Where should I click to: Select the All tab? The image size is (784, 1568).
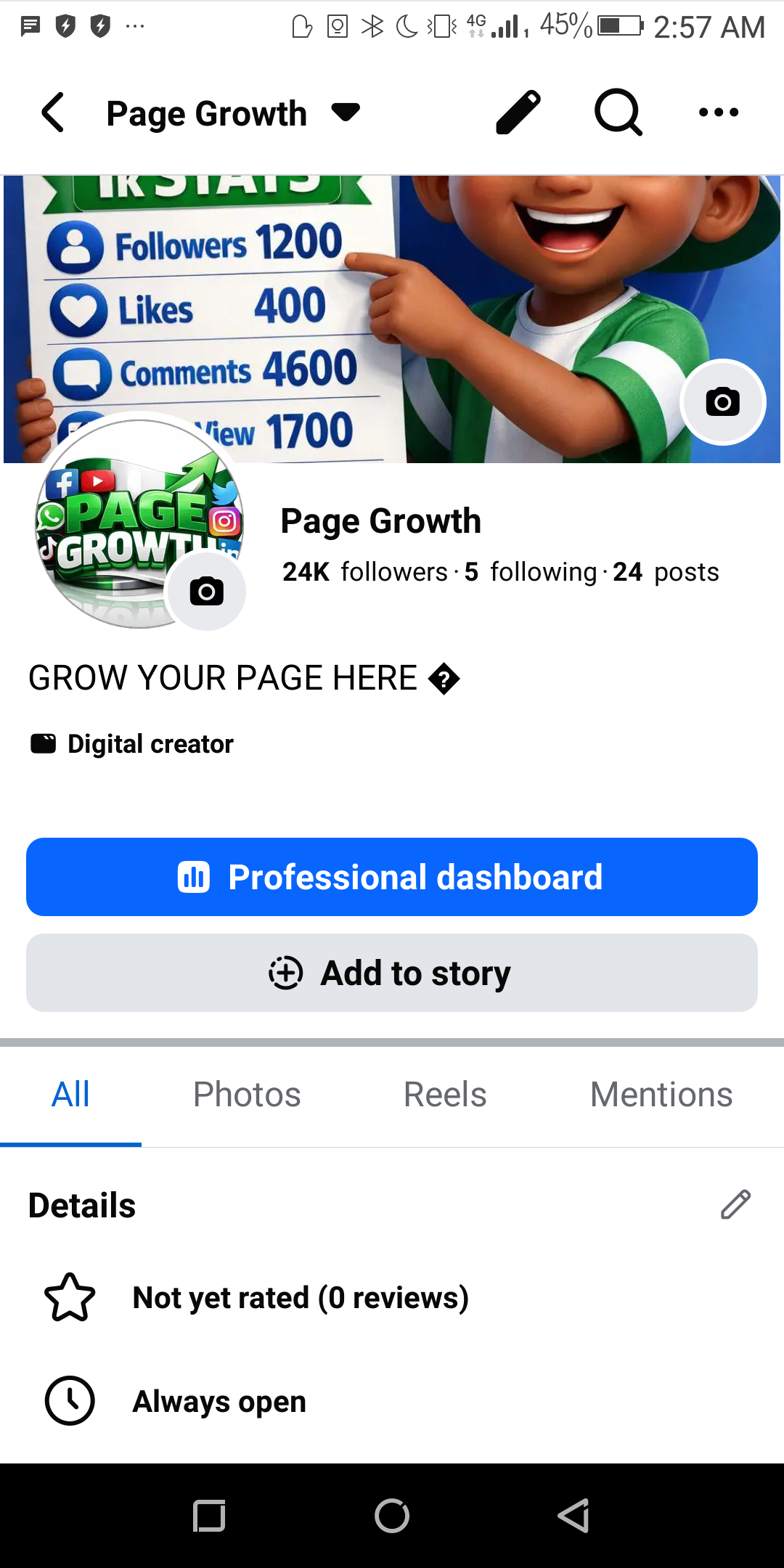point(70,1095)
